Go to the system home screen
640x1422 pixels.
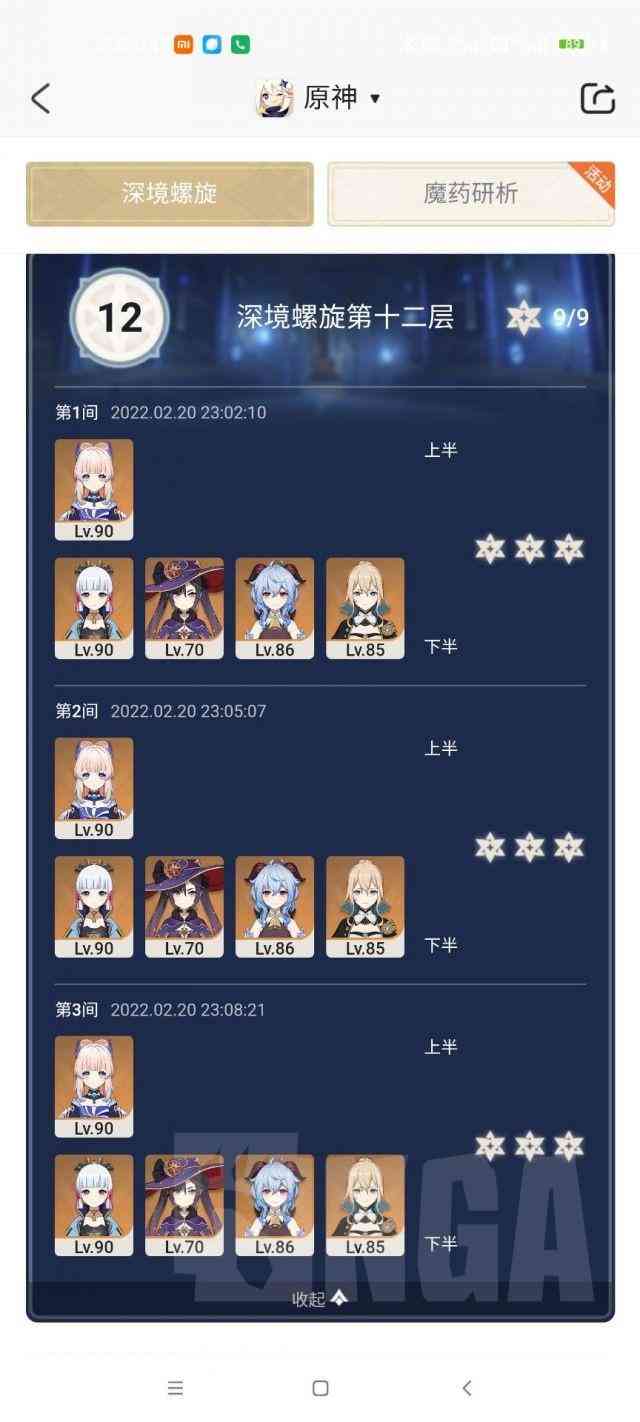(x=320, y=1387)
